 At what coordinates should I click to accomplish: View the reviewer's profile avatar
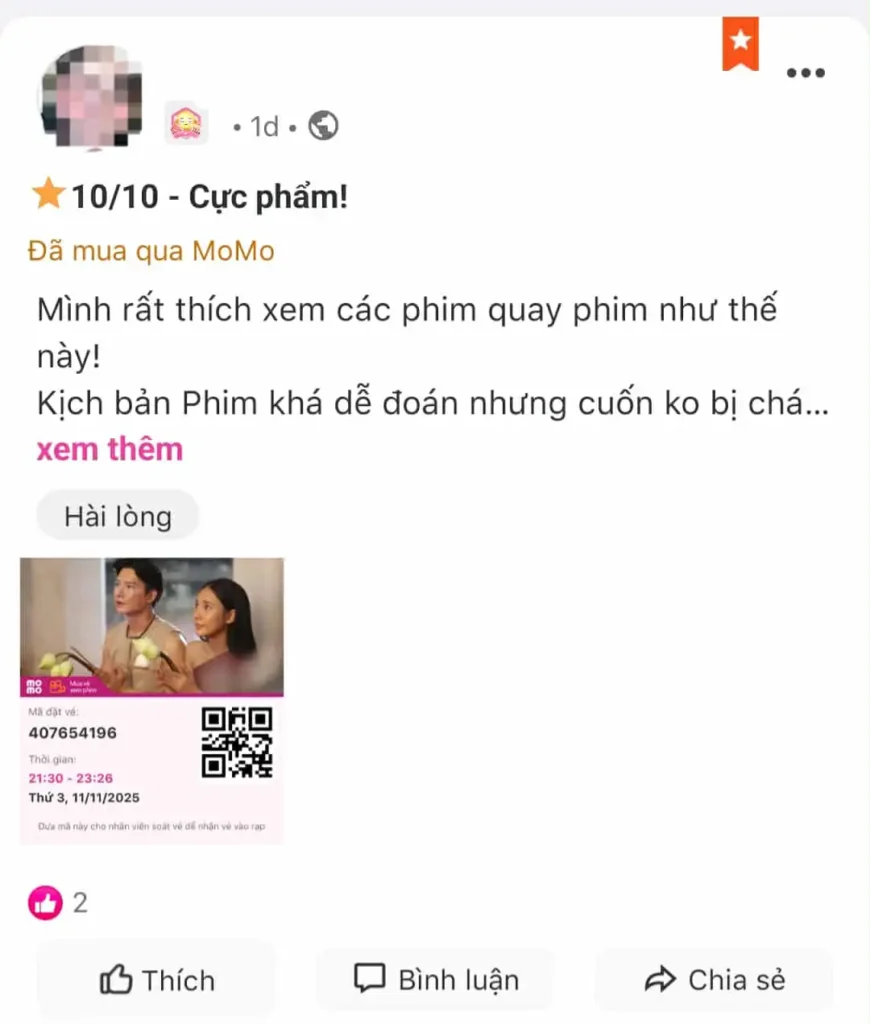90,97
